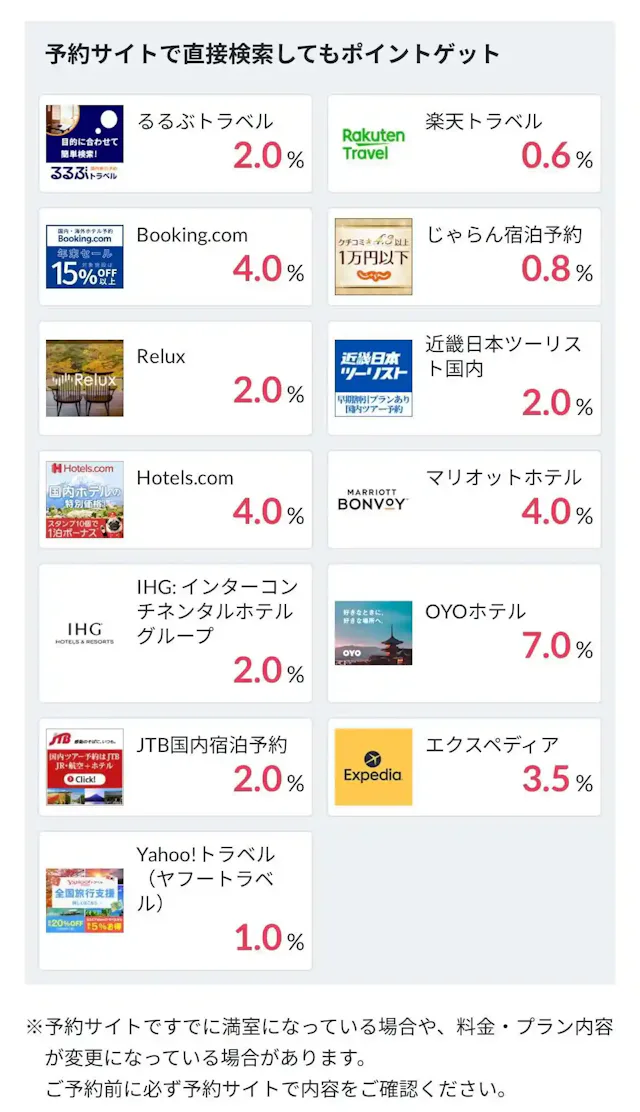Image resolution: width=640 pixels, height=1112 pixels.
Task: Open the エクスペディア card
Action: [x=464, y=766]
